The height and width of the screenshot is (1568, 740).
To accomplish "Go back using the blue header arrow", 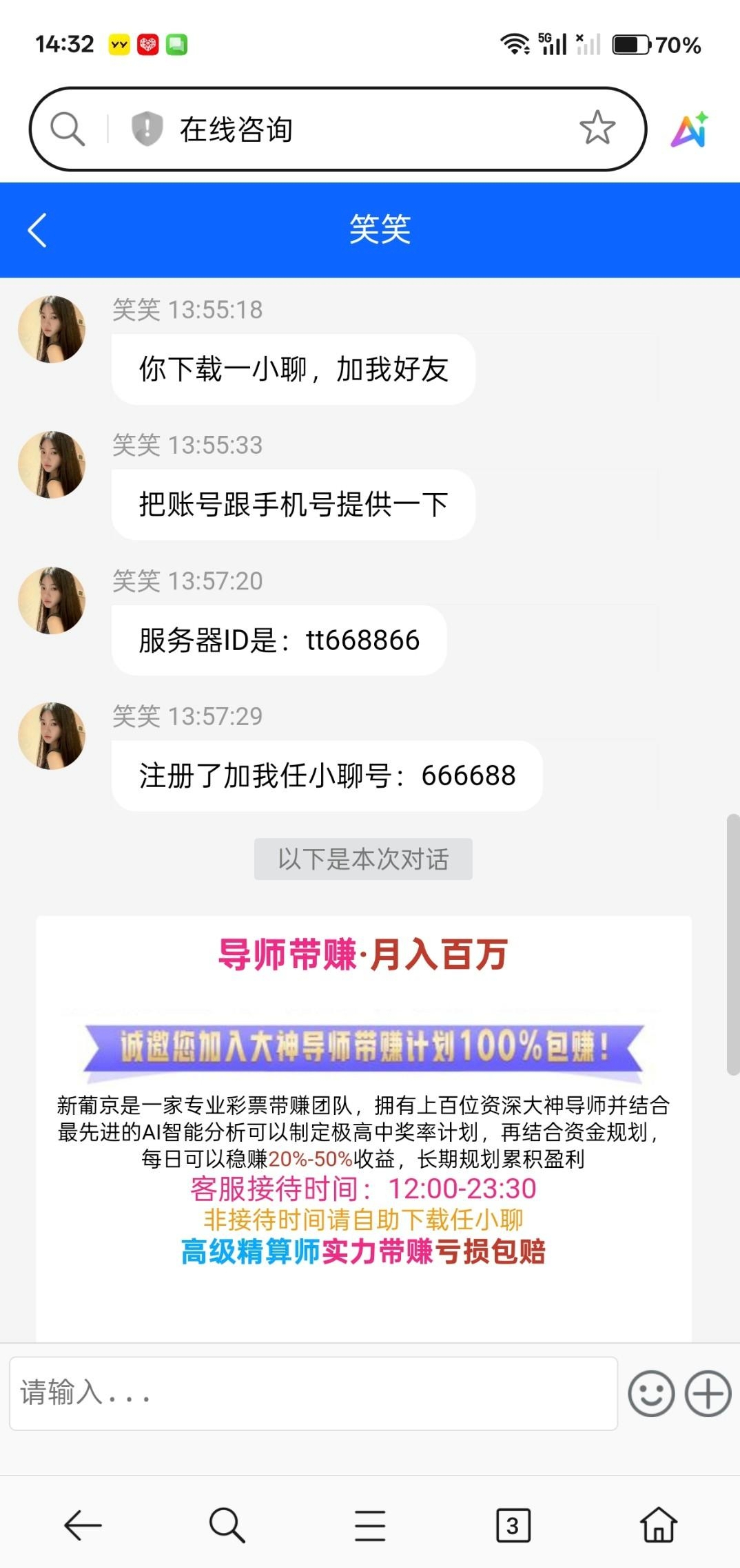I will click(x=37, y=230).
